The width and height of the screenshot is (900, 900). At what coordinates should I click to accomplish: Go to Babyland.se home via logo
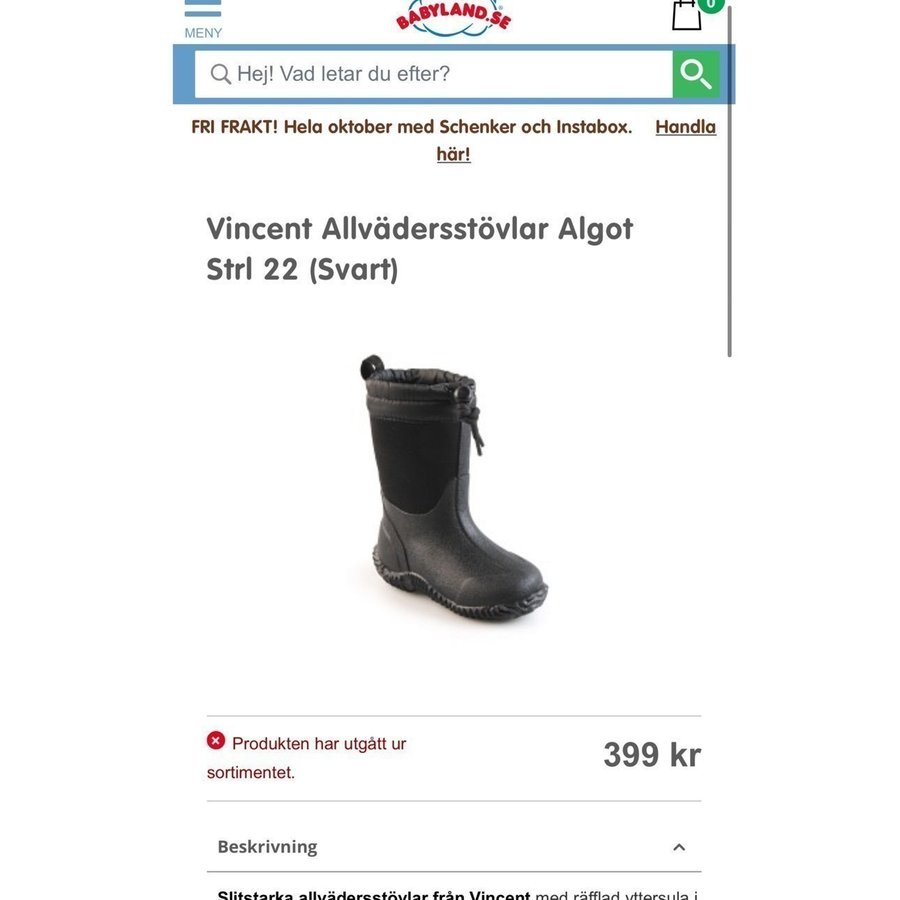click(454, 17)
